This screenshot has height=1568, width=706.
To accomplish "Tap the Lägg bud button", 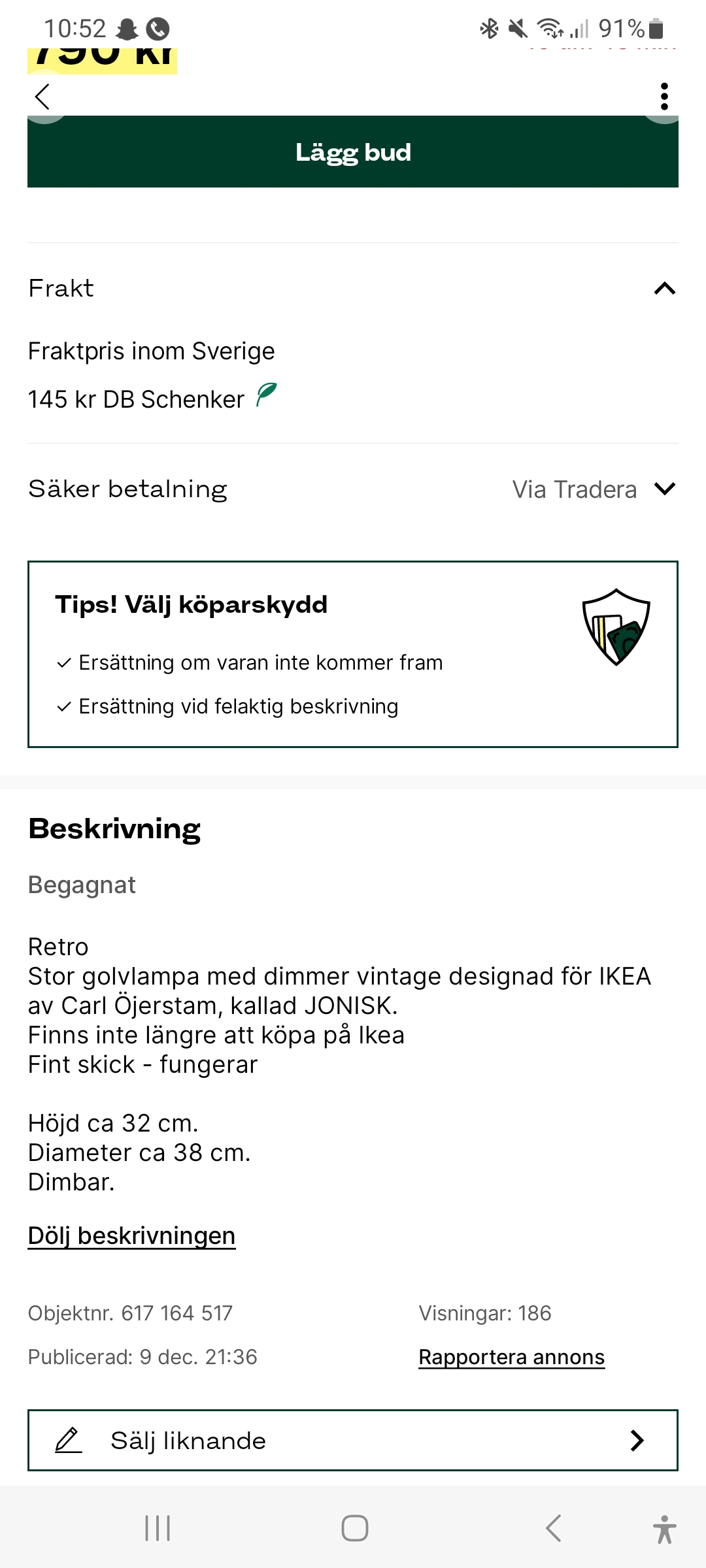I will [x=353, y=152].
